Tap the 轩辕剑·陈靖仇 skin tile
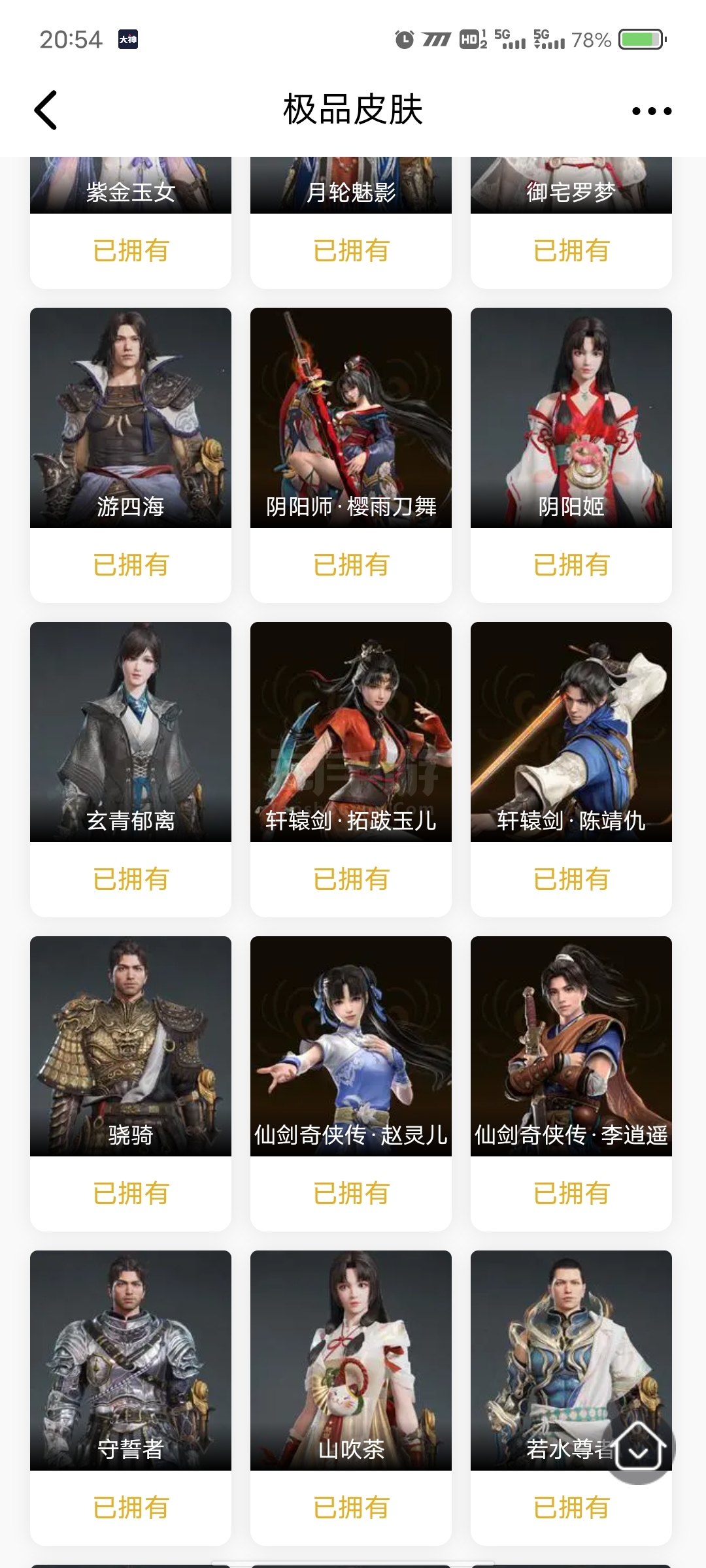Viewport: 706px width, 1568px height. tap(571, 732)
